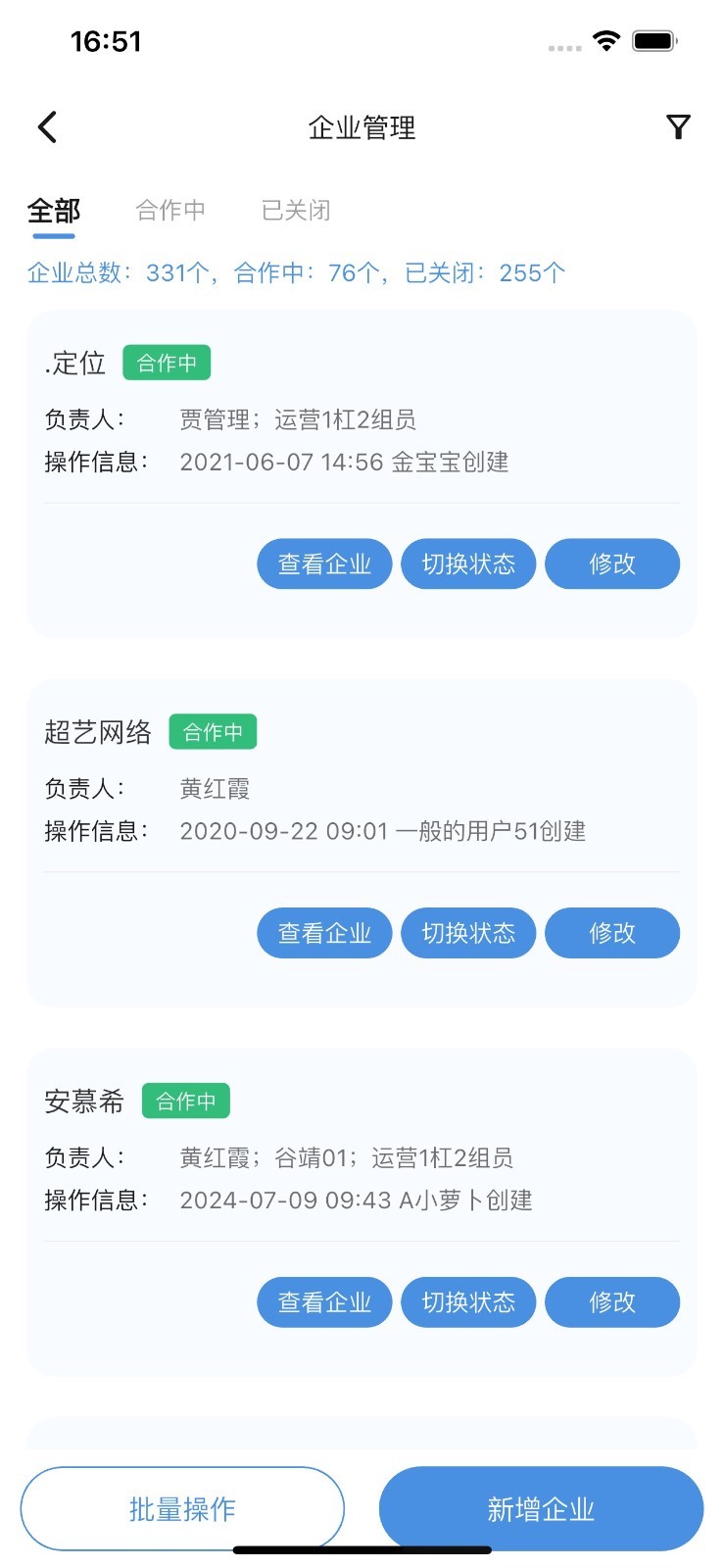This screenshot has width=724, height=1568.
Task: Tap 查看企业 for .定位
Action: click(324, 563)
